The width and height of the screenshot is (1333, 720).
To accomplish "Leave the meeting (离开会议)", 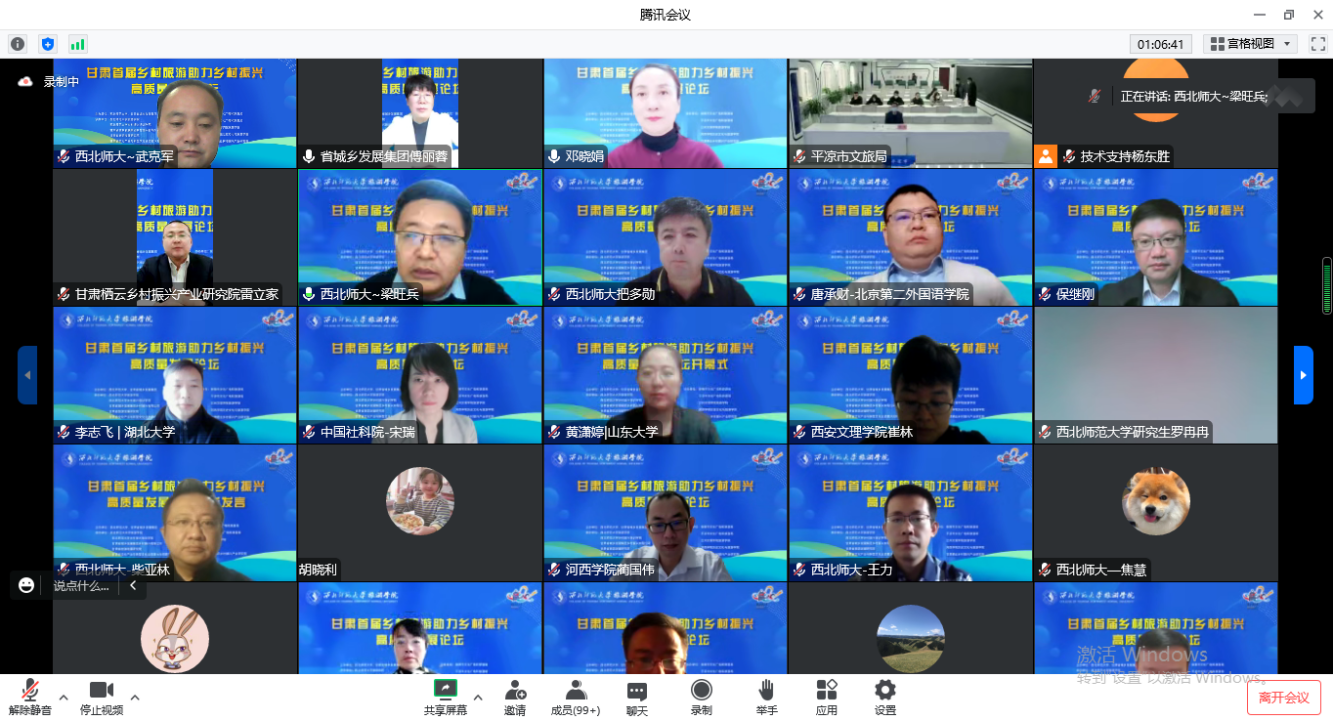I will [x=1283, y=697].
